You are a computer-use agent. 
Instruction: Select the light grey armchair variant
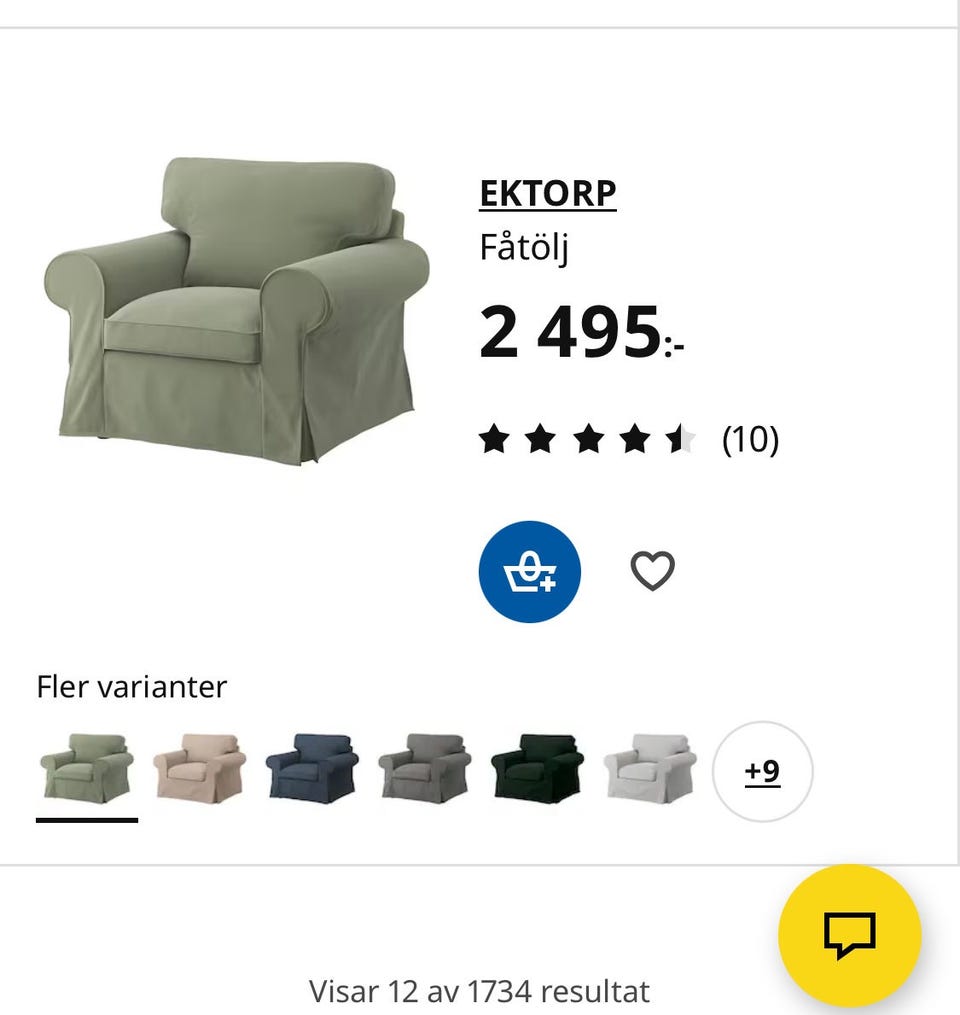tap(650, 768)
